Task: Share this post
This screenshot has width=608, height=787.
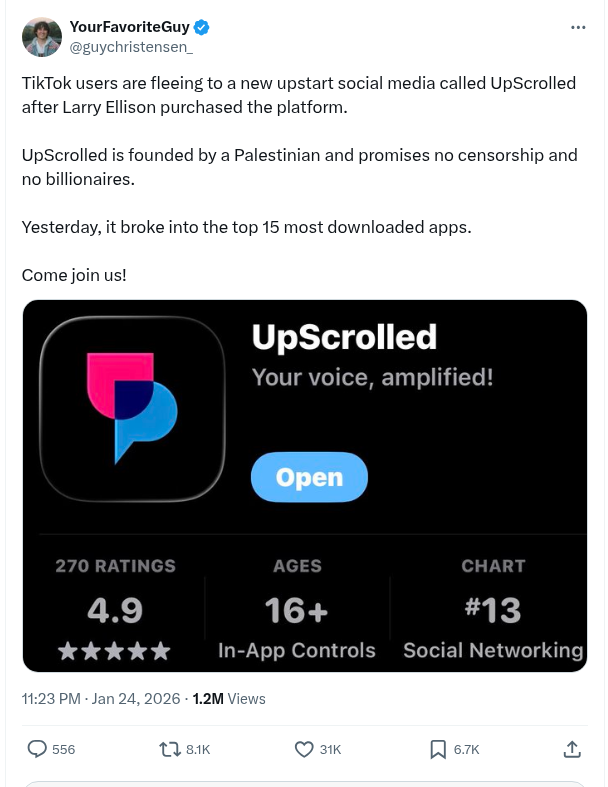Action: (x=572, y=748)
